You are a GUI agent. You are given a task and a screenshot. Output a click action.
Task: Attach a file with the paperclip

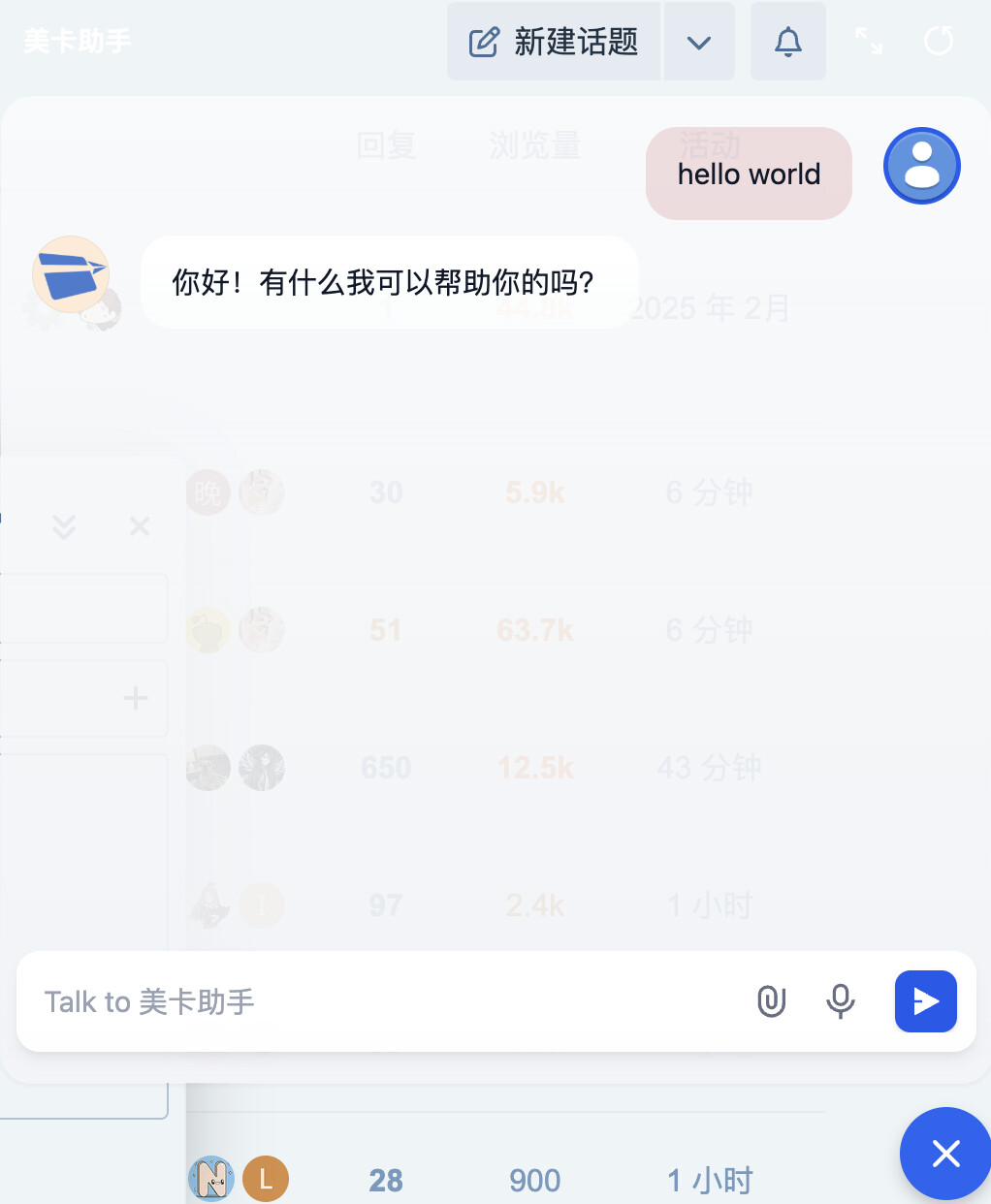tap(772, 1001)
